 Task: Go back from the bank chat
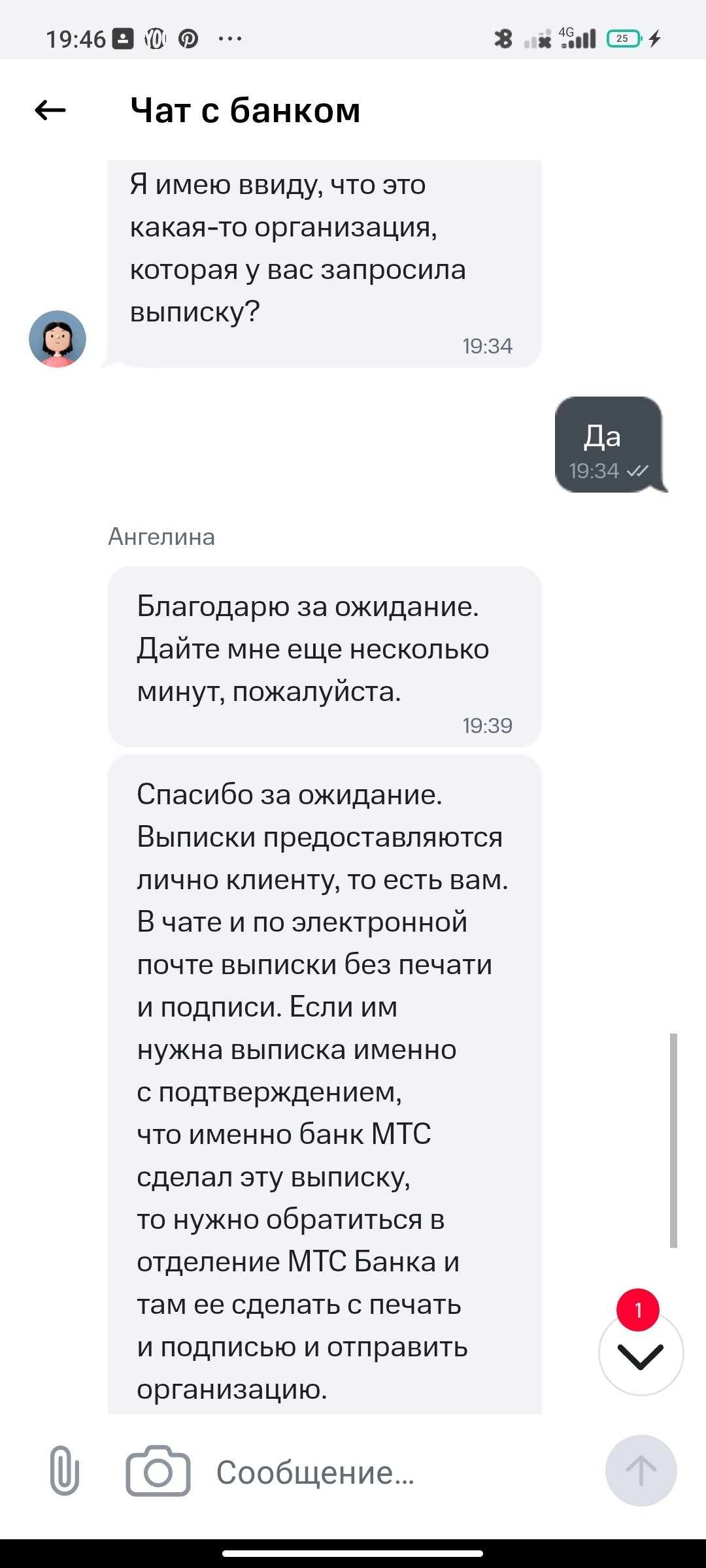click(50, 110)
